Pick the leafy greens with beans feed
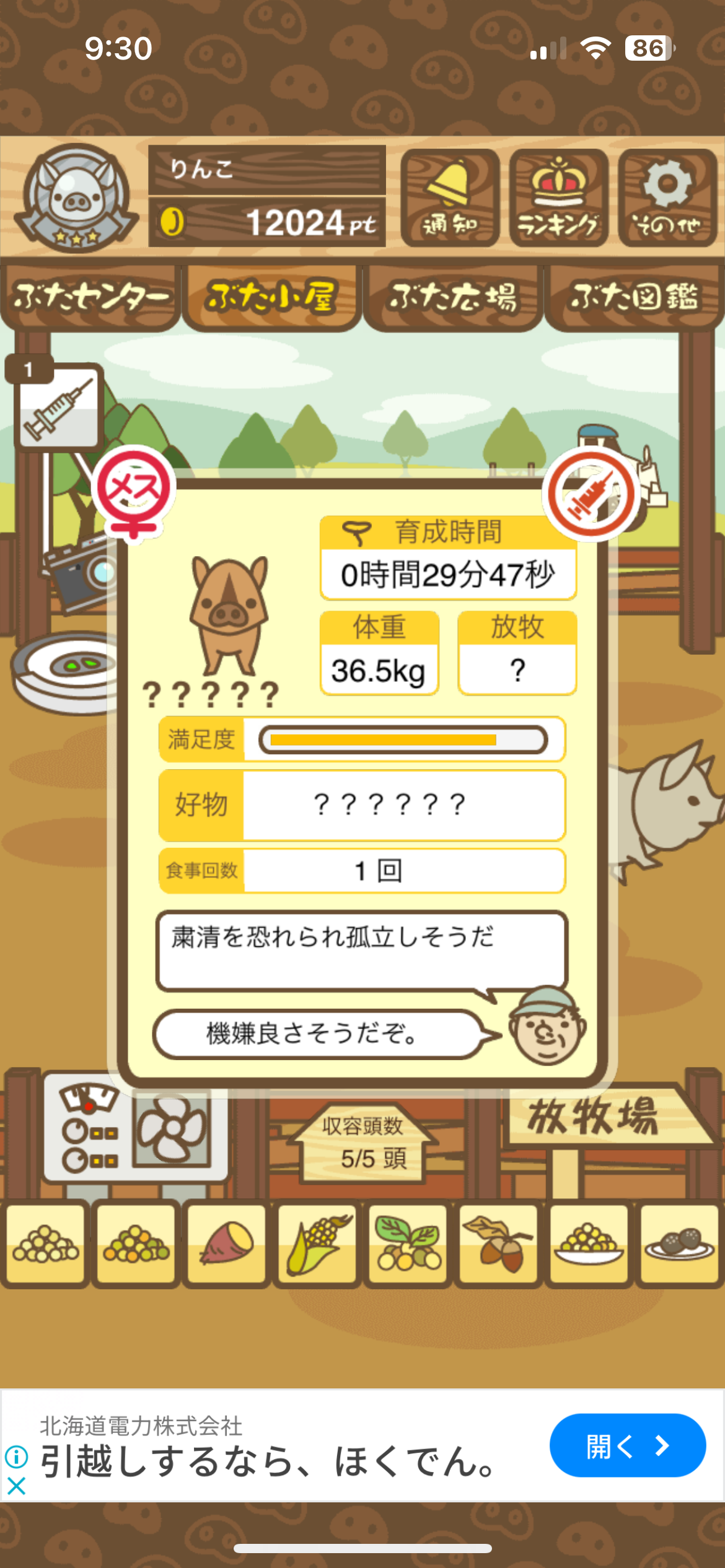The height and width of the screenshot is (1568, 725). (x=408, y=1244)
